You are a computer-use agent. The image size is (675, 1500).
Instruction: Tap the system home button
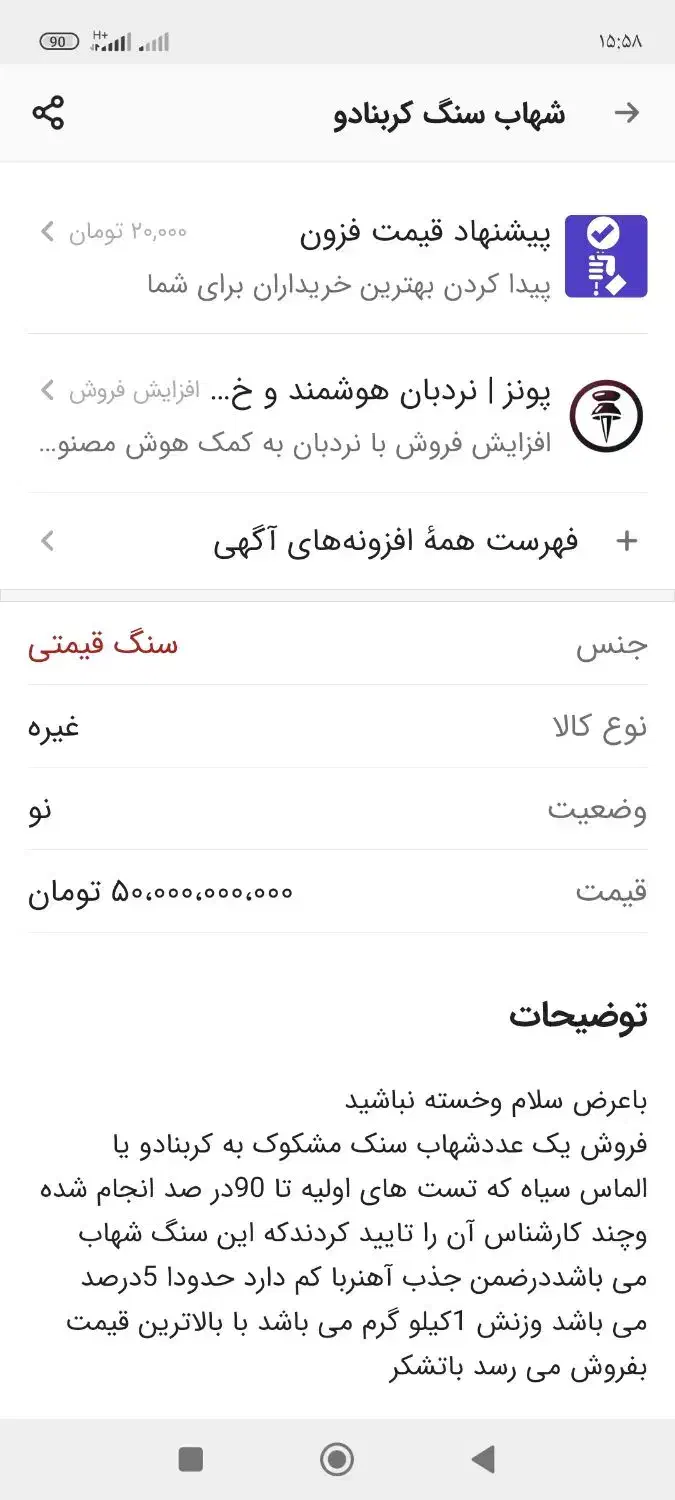(x=337, y=1459)
